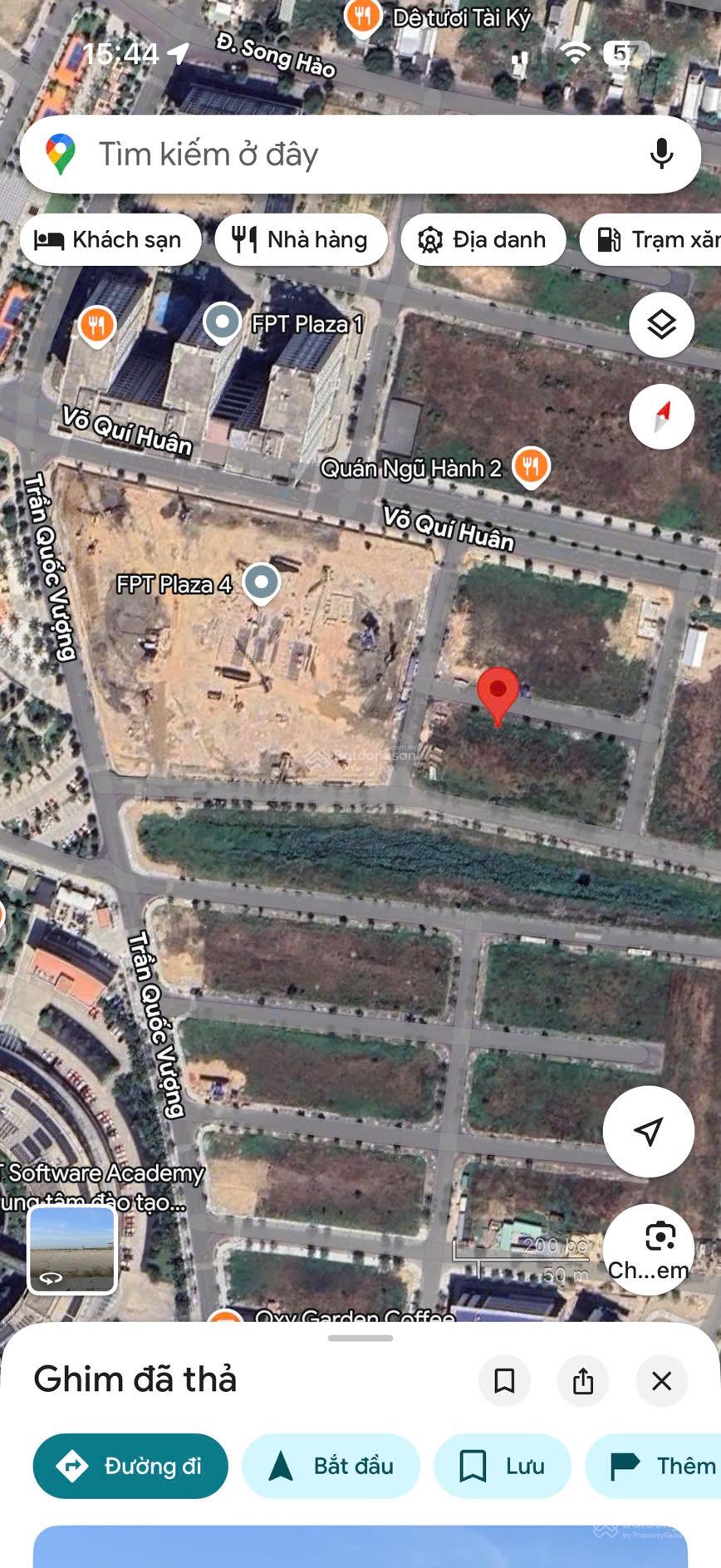This screenshot has height=1568, width=721.
Task: Start voice search with the microphone icon
Action: click(660, 154)
